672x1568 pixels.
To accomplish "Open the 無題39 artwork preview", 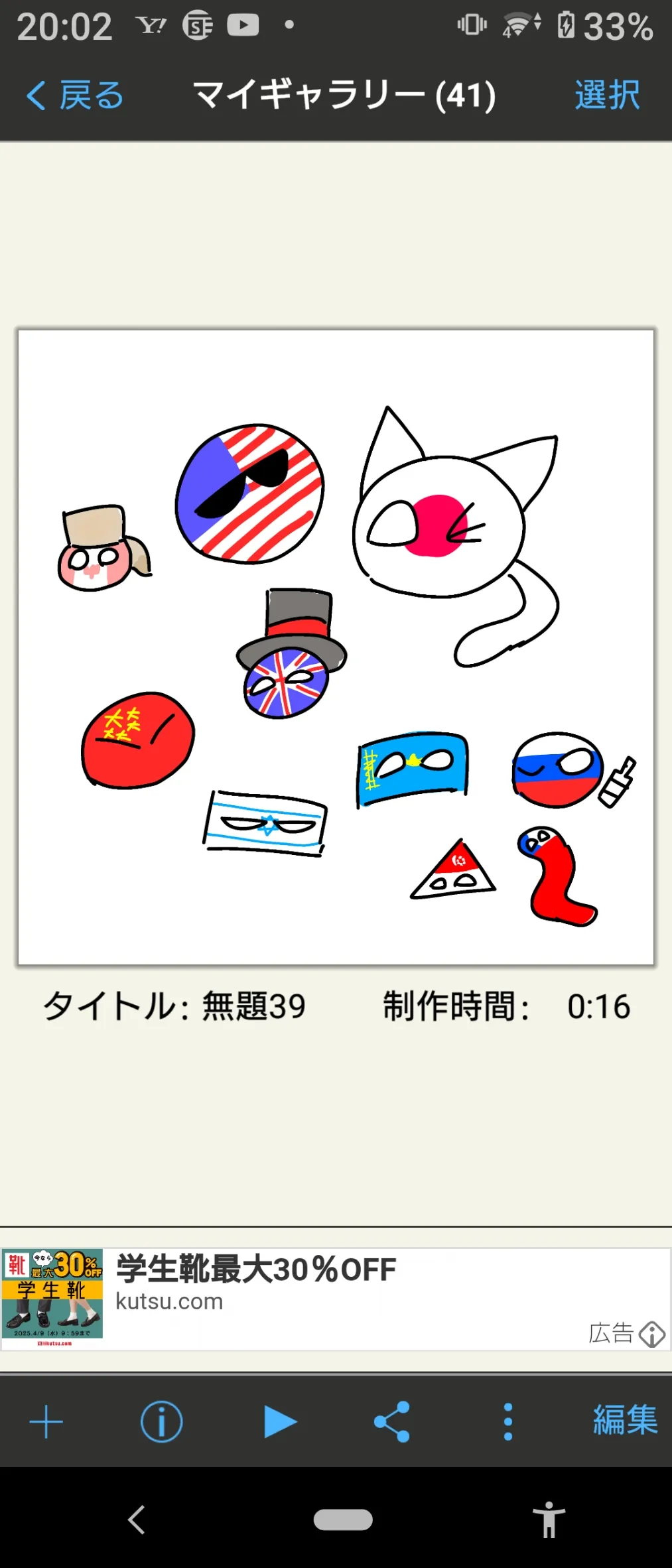I will [336, 647].
